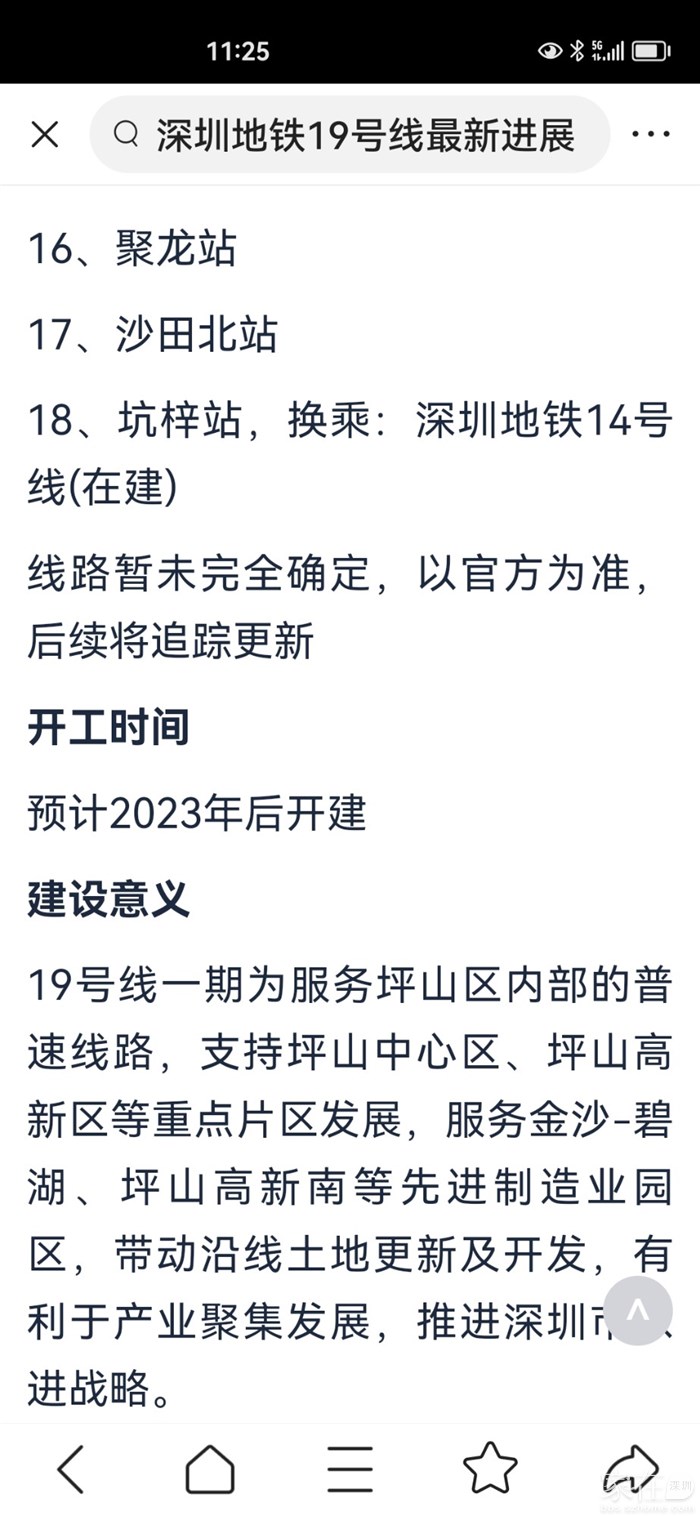Open the browser home page icon
Viewport: 700px width, 1516px height.
tap(210, 1470)
